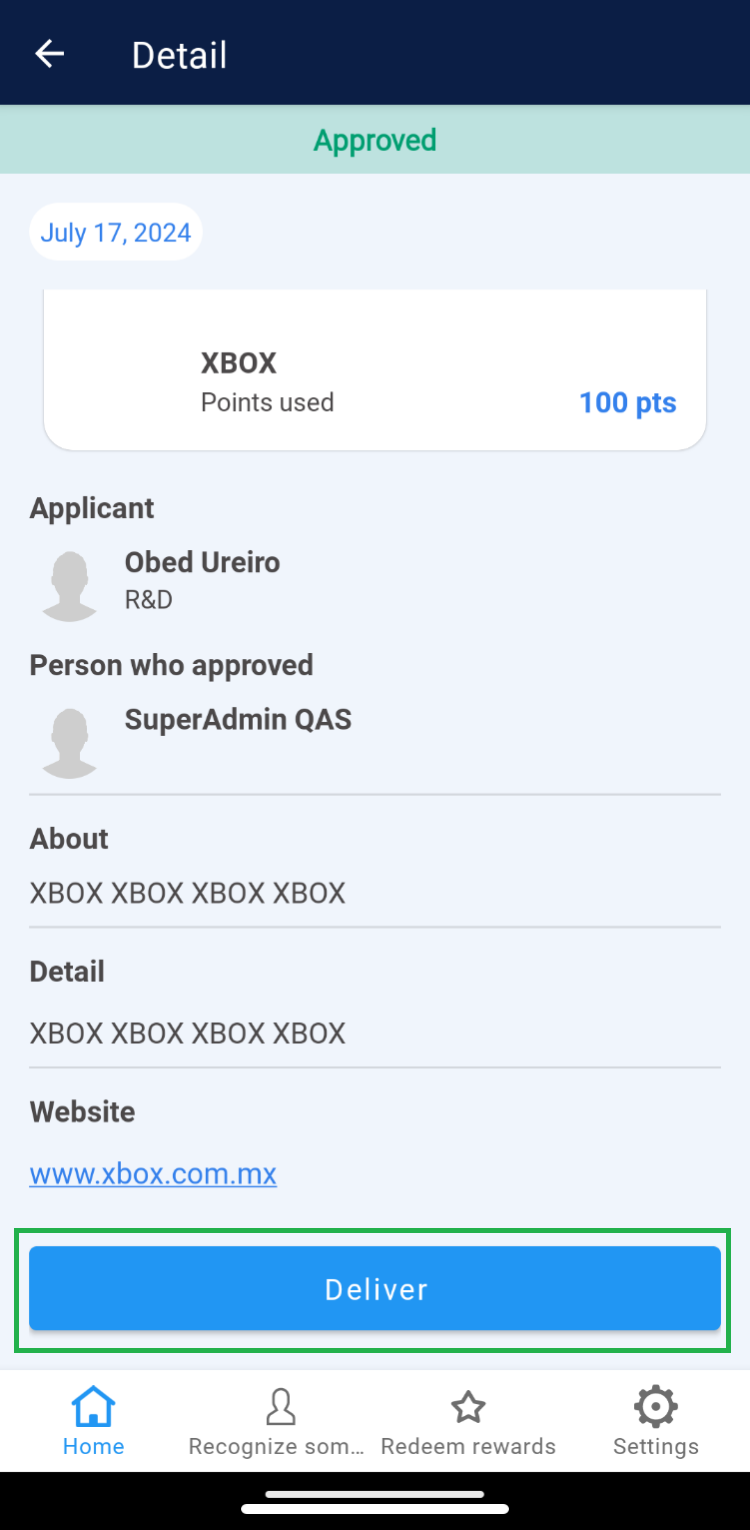Tap the Deliver button
Viewport: 750px width, 1530px height.
point(375,1289)
